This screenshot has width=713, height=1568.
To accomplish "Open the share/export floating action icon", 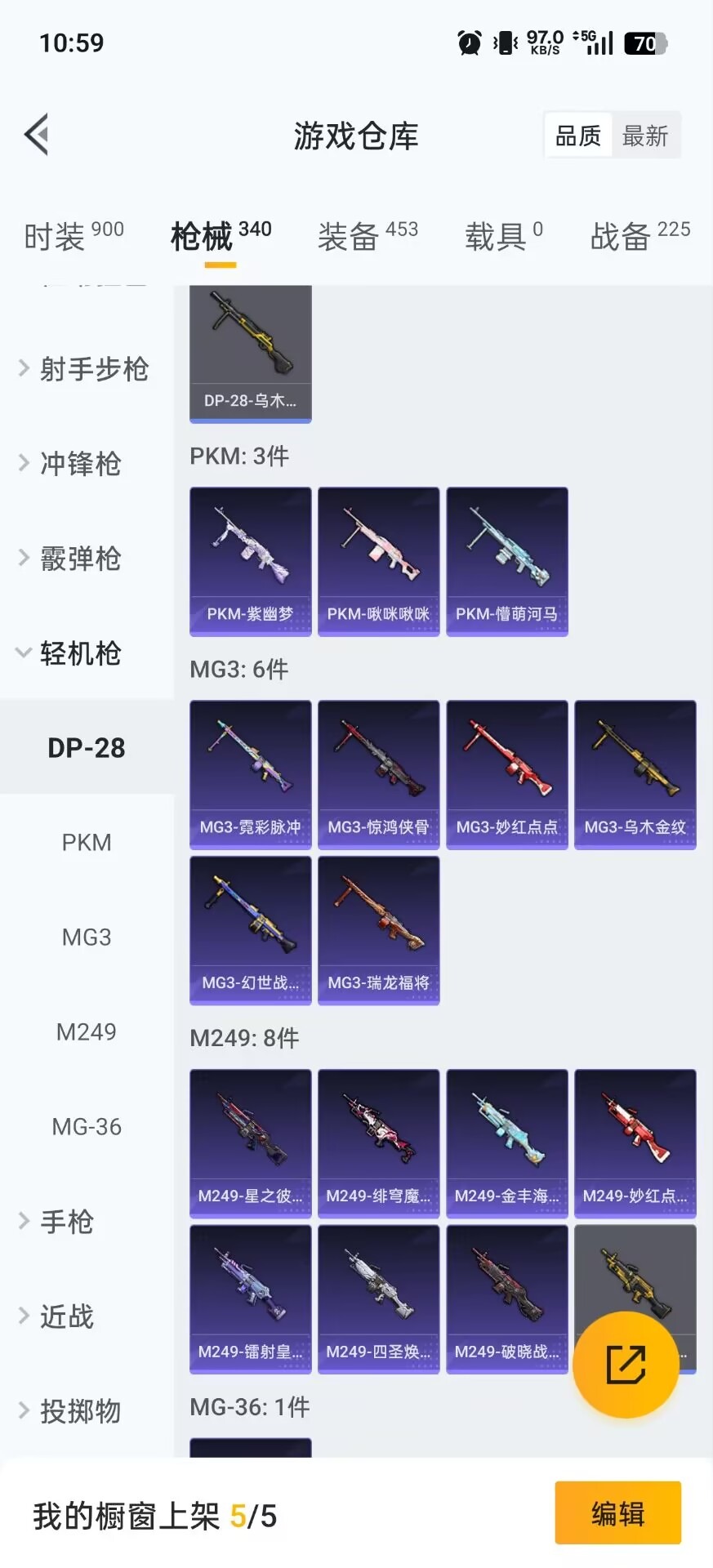I will point(625,1364).
